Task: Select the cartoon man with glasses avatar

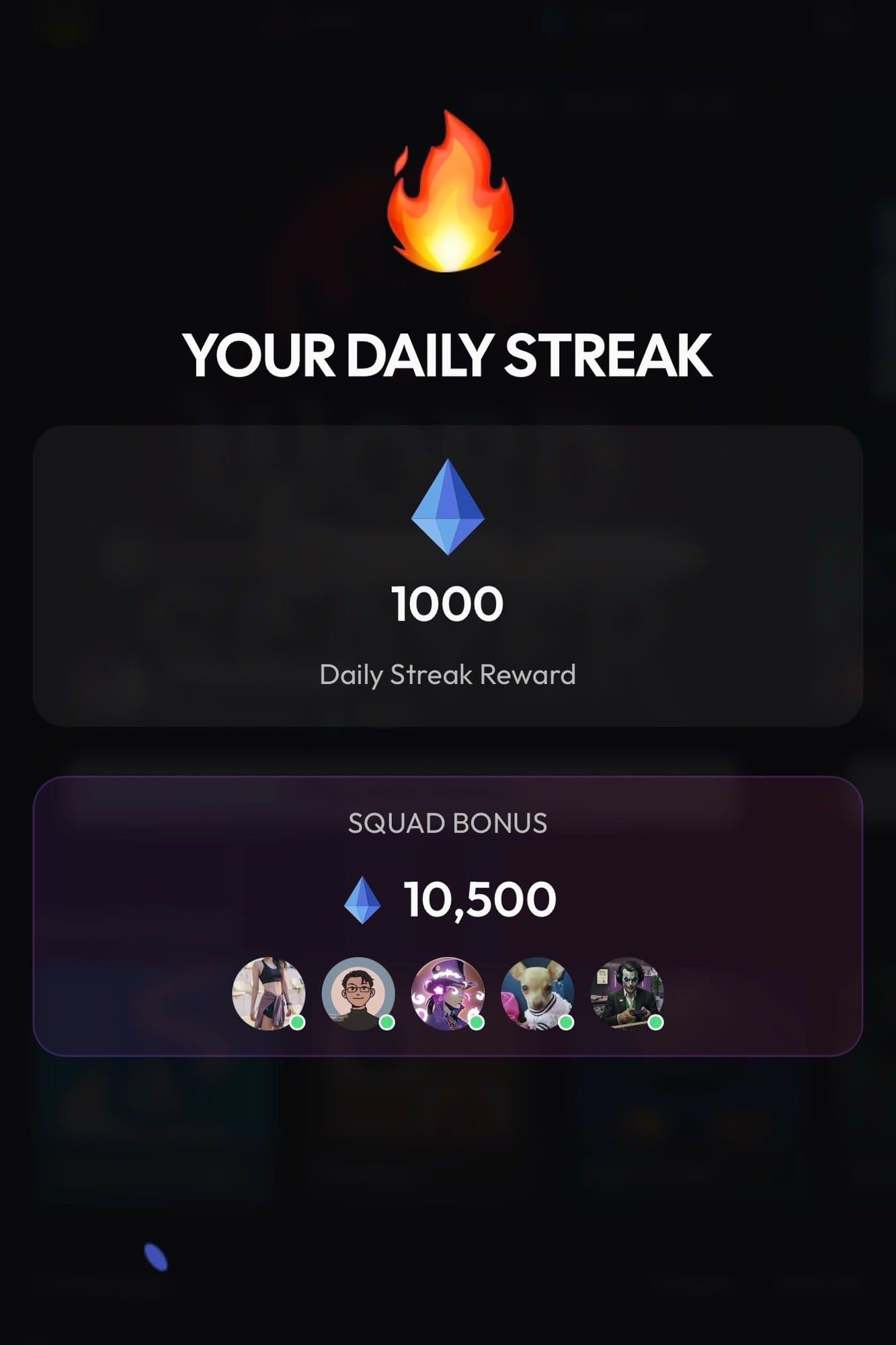Action: [358, 993]
